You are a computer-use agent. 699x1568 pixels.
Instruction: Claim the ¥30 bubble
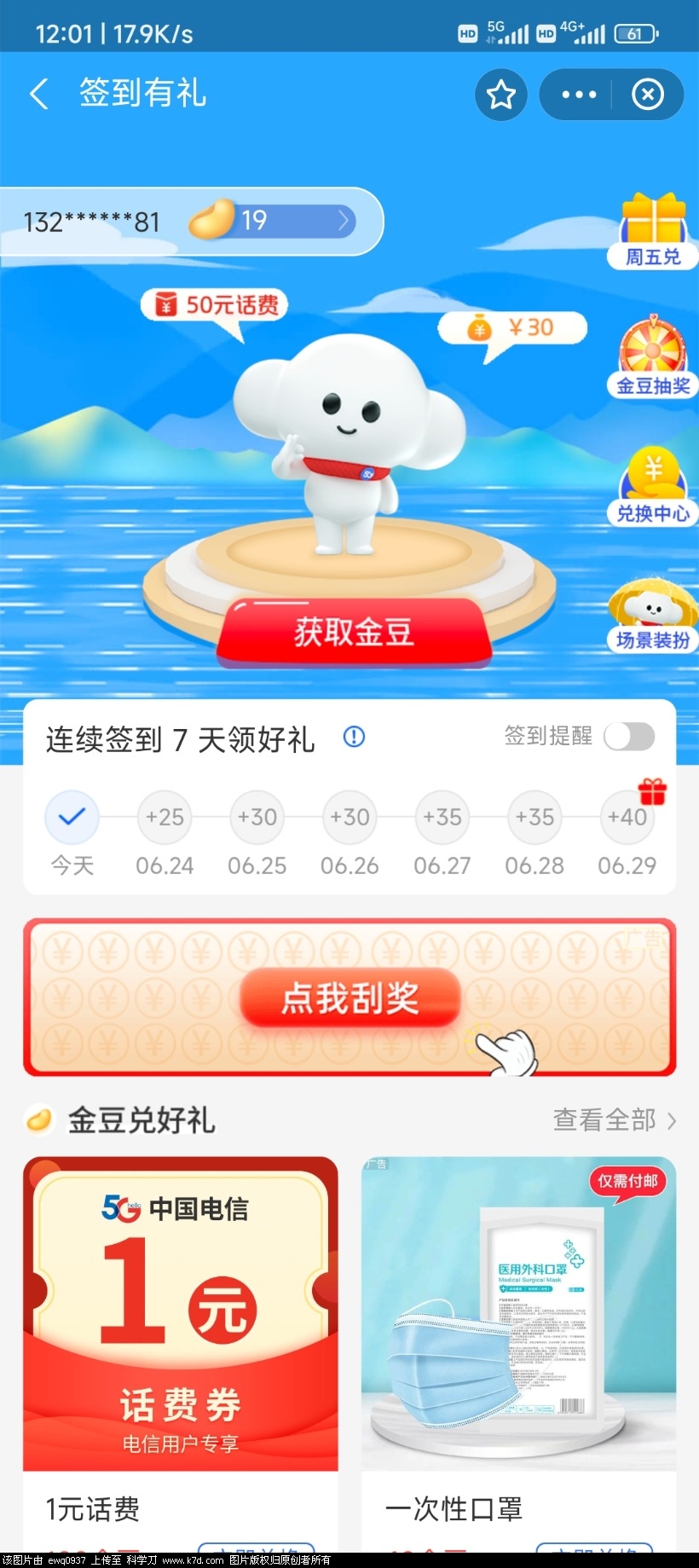tap(513, 328)
